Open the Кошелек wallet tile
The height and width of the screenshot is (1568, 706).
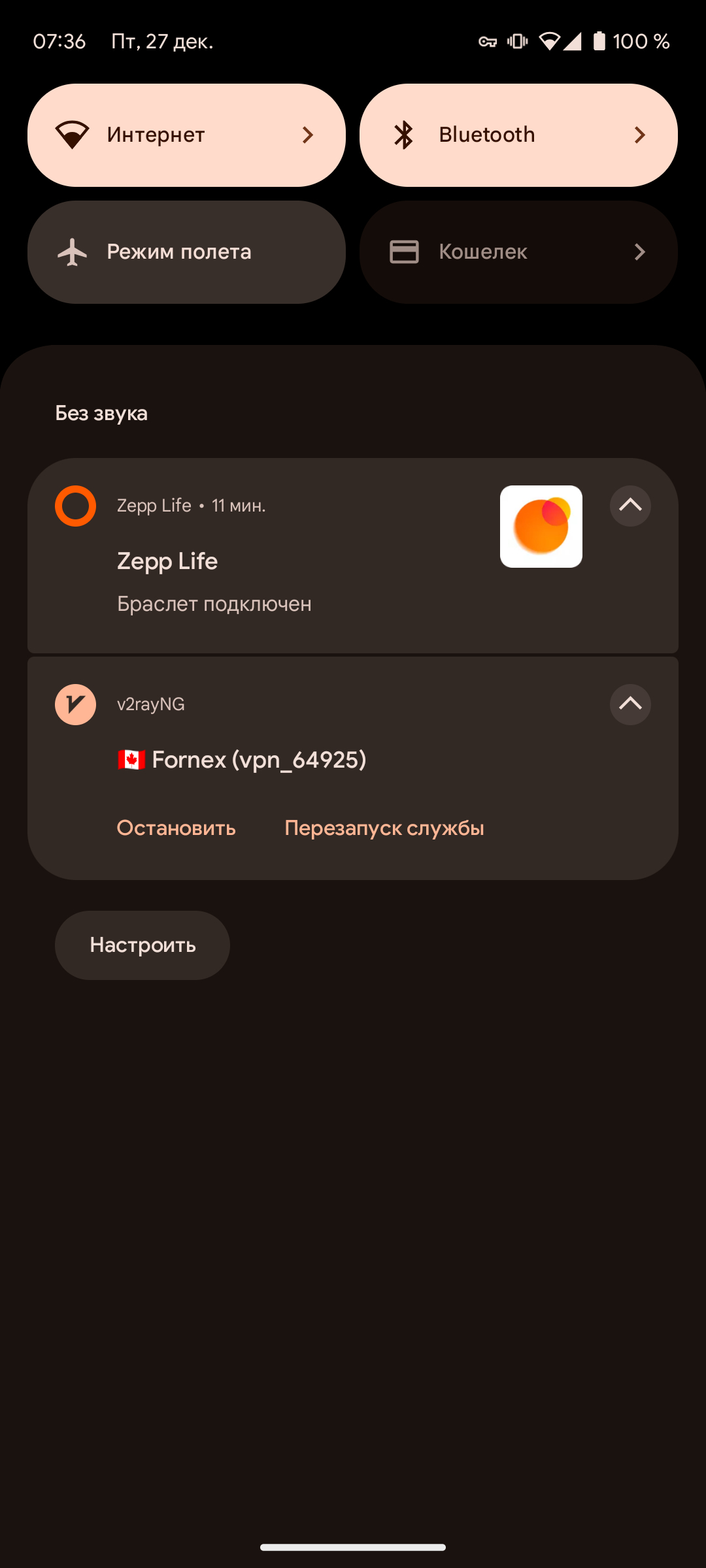coord(518,252)
